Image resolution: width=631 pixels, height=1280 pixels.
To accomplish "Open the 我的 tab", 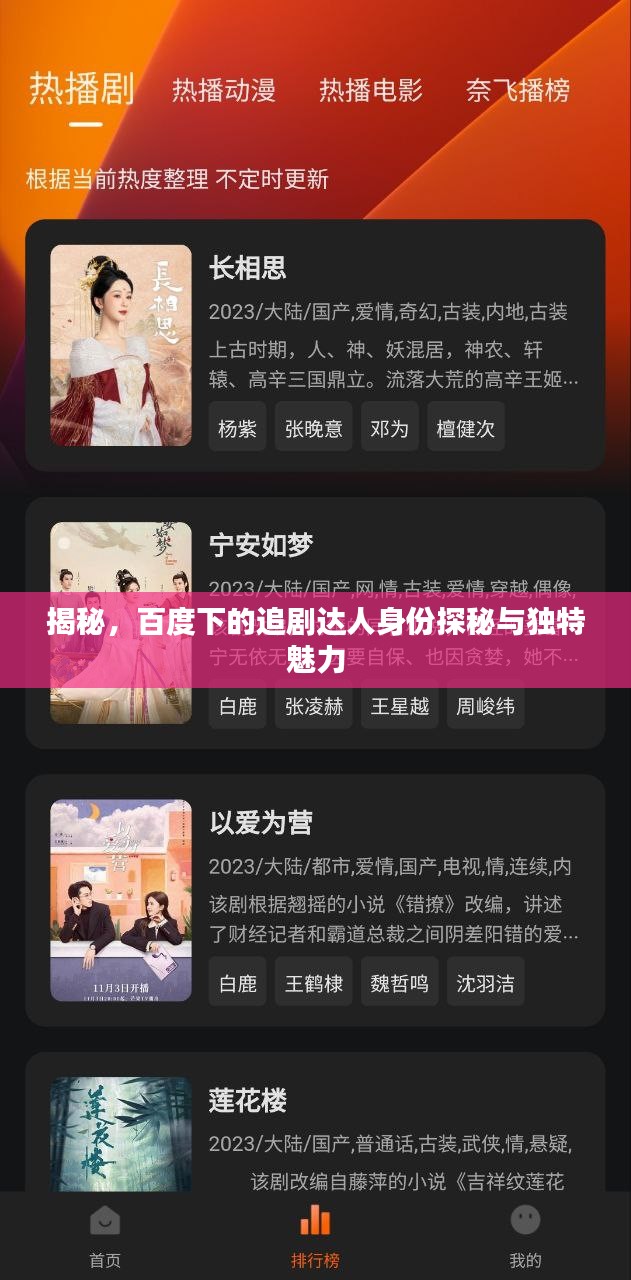I will pyautogui.click(x=525, y=1235).
